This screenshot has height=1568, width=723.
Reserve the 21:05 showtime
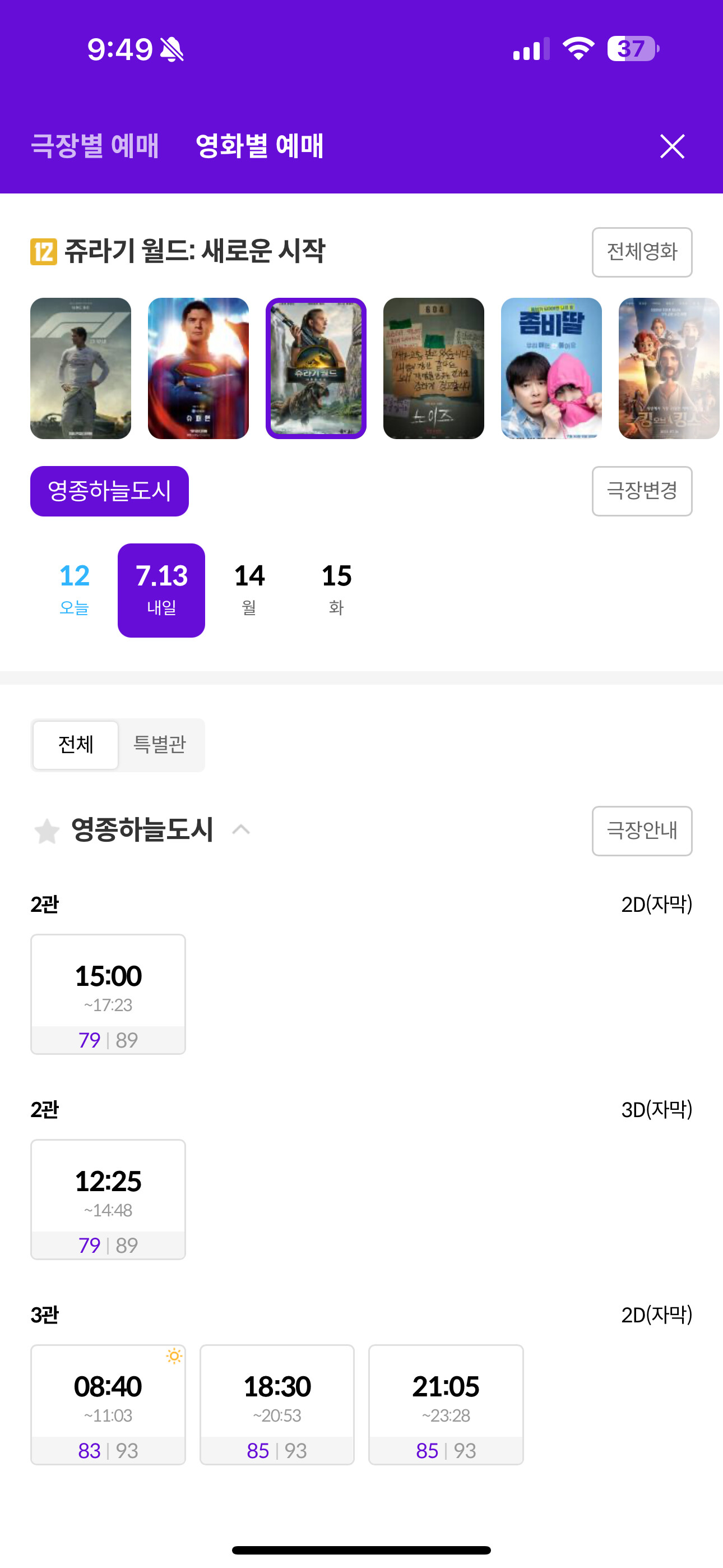(x=446, y=1404)
